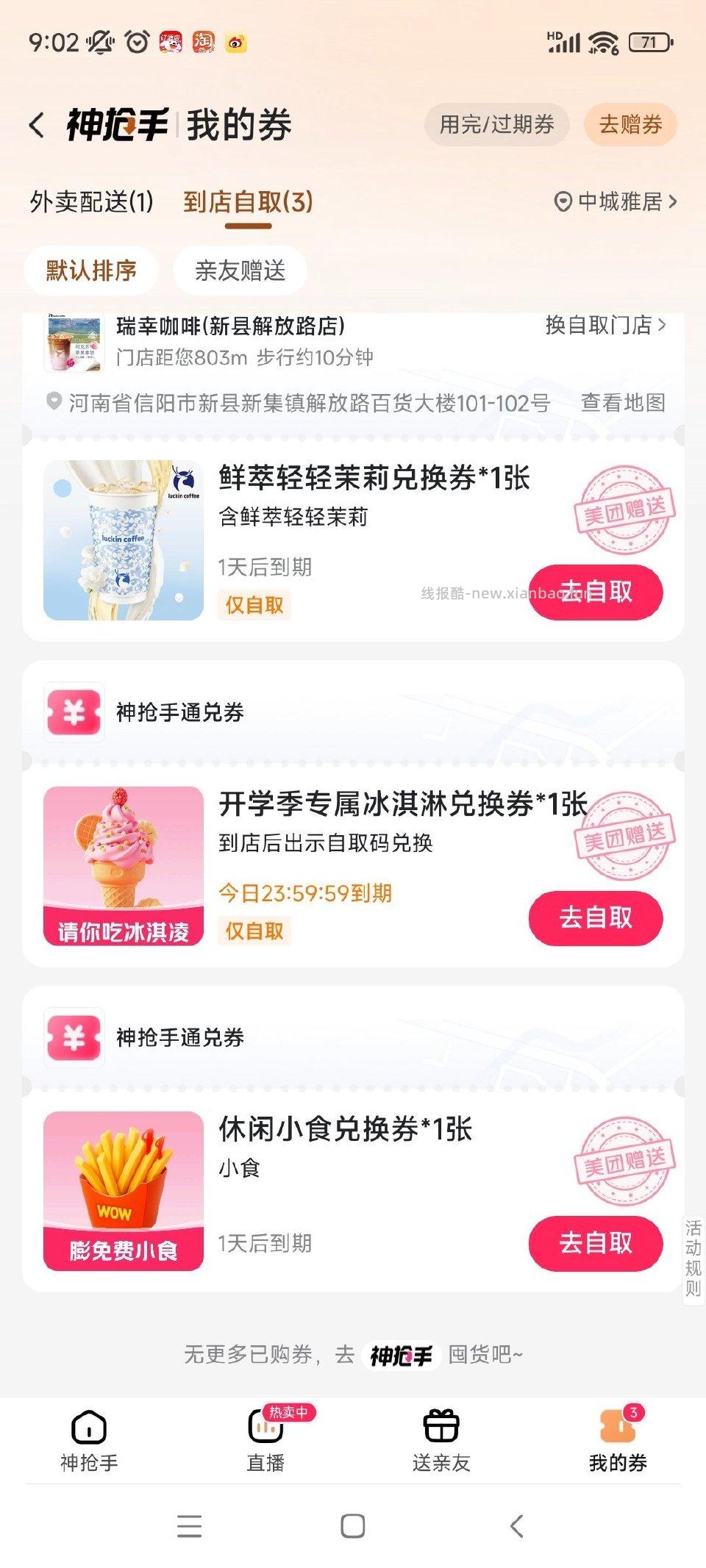Tap the 神抢手 logo in the header
Viewport: 706px width, 1568px height.
click(x=118, y=123)
